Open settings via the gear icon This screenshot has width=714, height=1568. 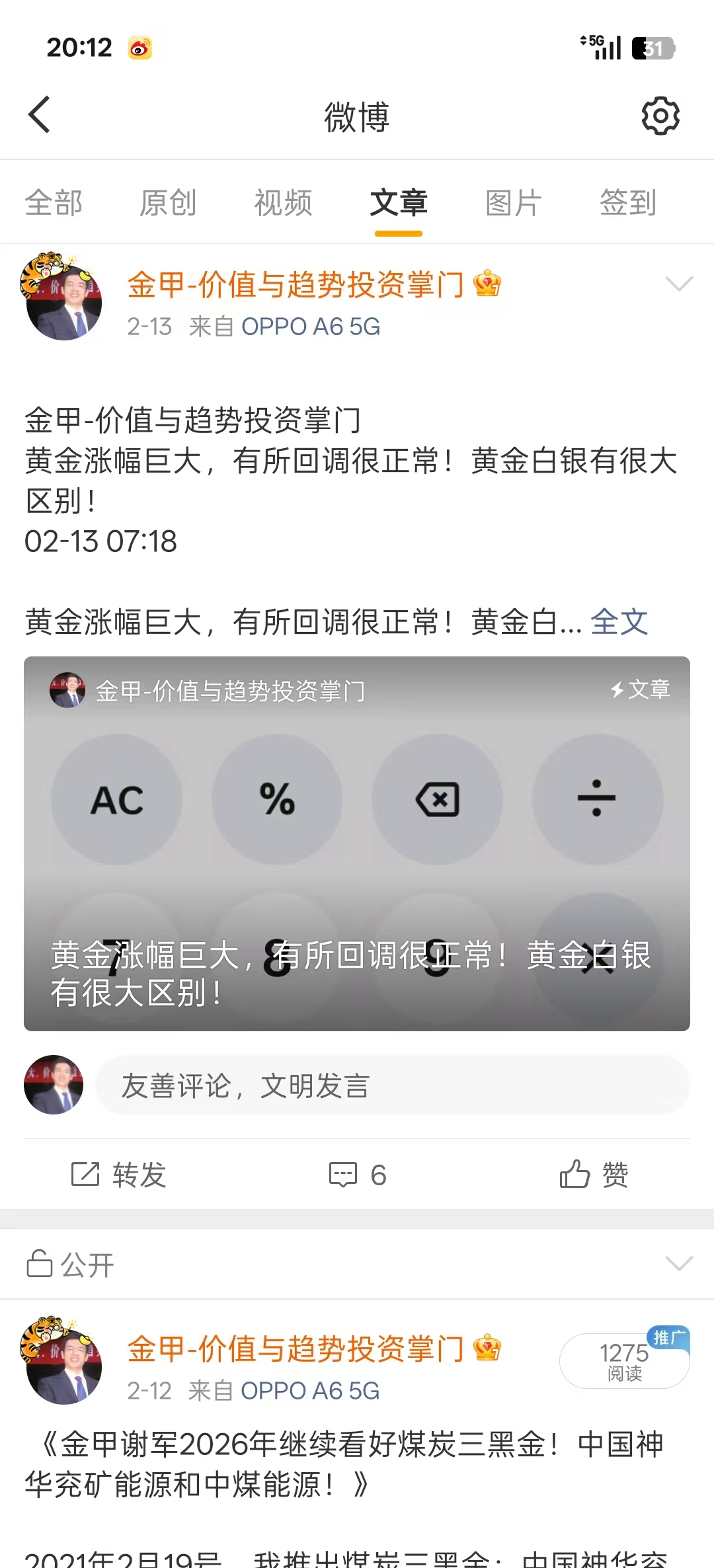660,116
